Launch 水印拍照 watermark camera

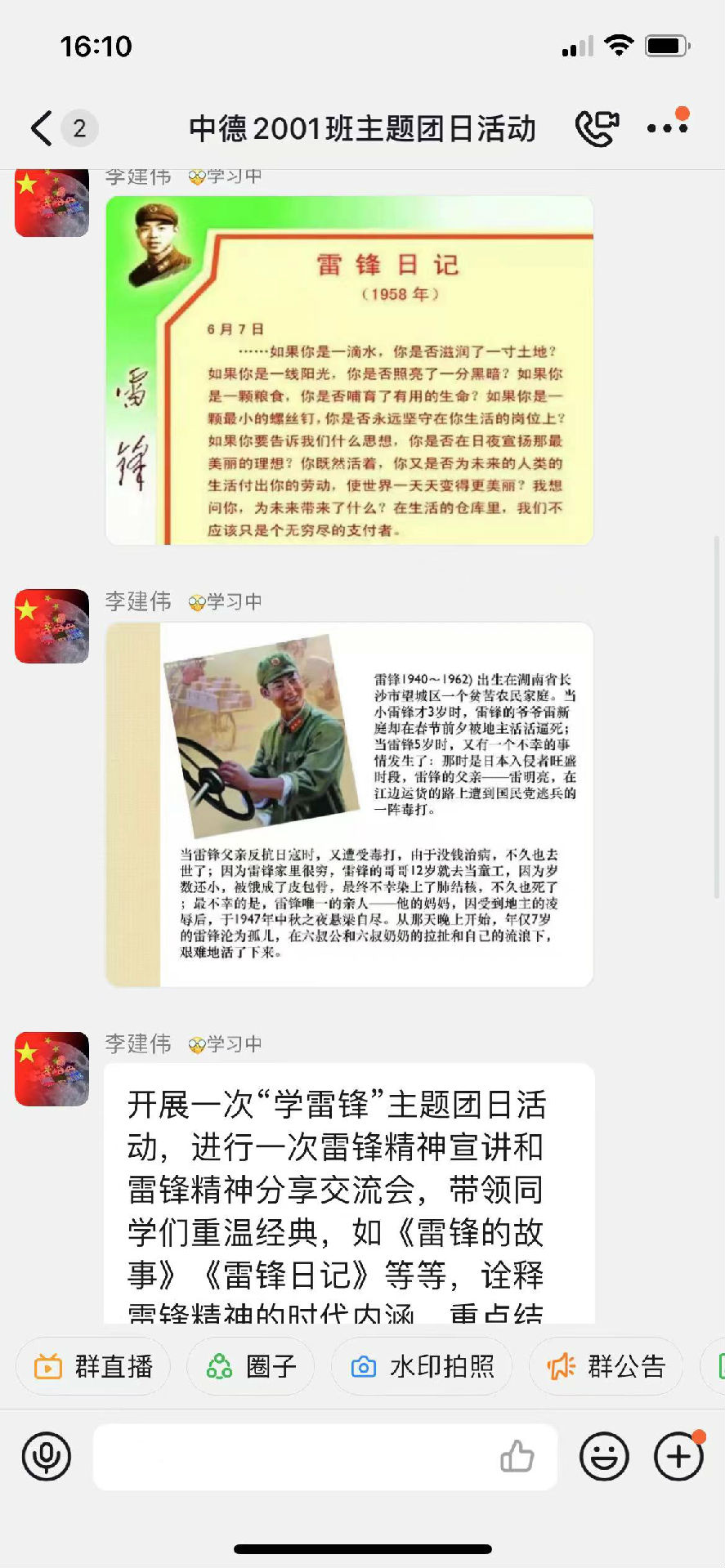click(422, 1366)
